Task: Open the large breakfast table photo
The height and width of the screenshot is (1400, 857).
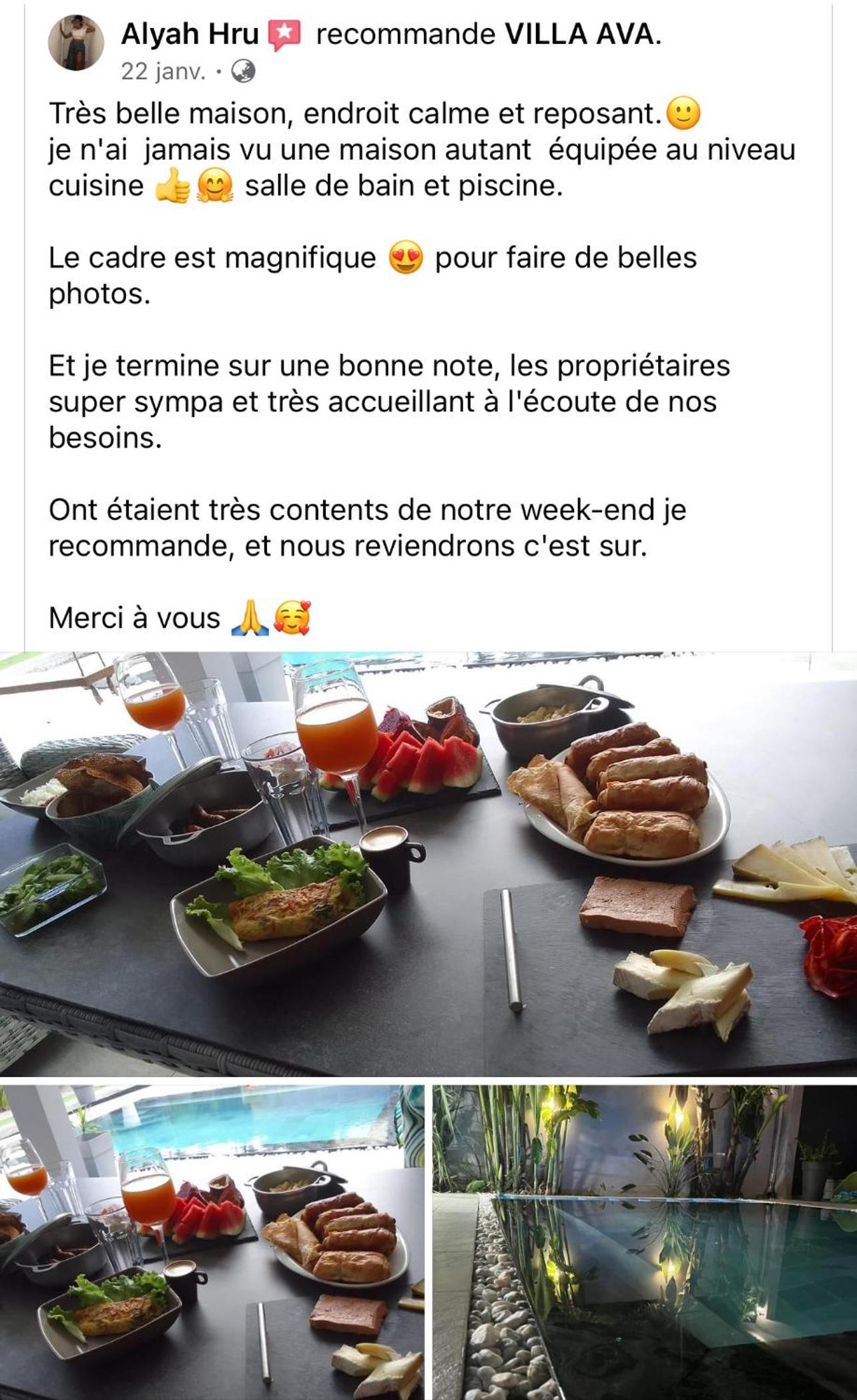Action: tap(429, 863)
